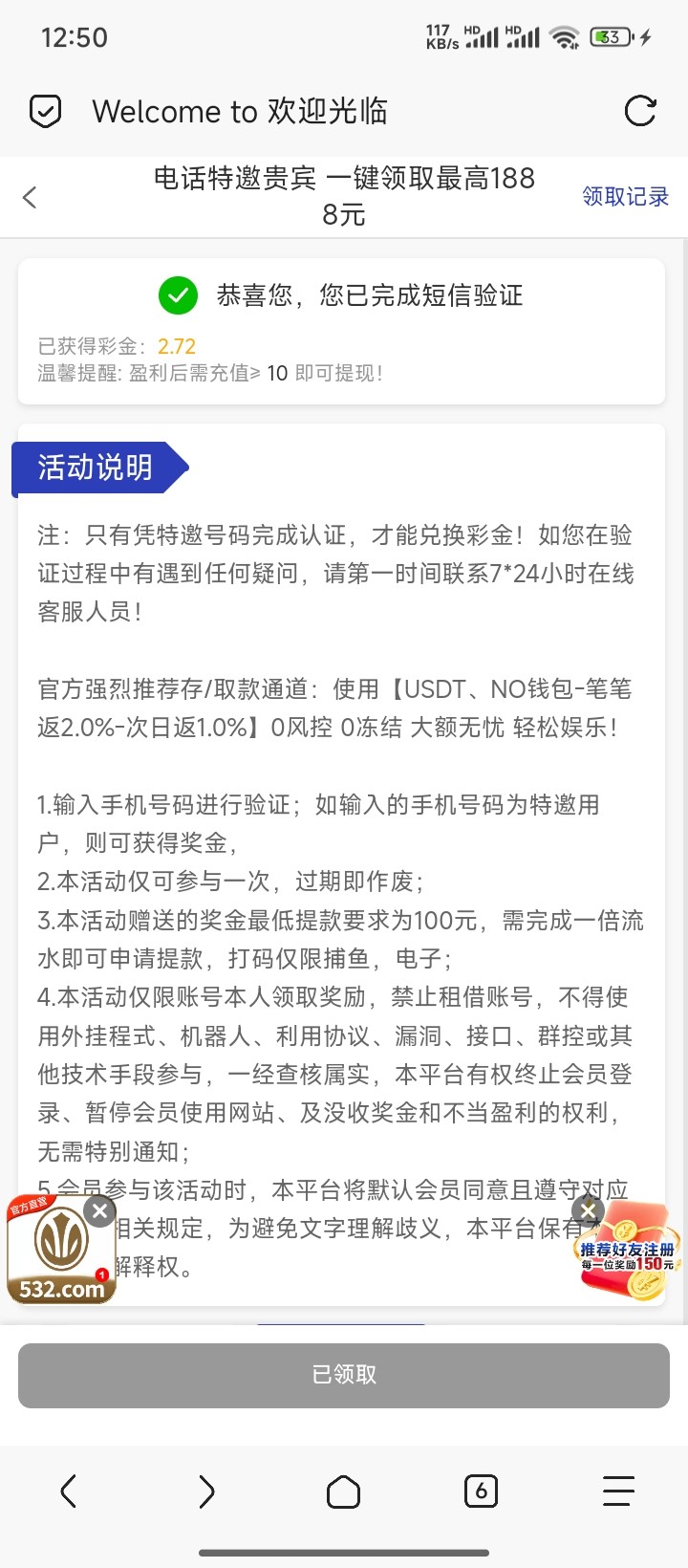The width and height of the screenshot is (688, 1568).
Task: Tap the 已领取 button
Action: coord(344,1375)
